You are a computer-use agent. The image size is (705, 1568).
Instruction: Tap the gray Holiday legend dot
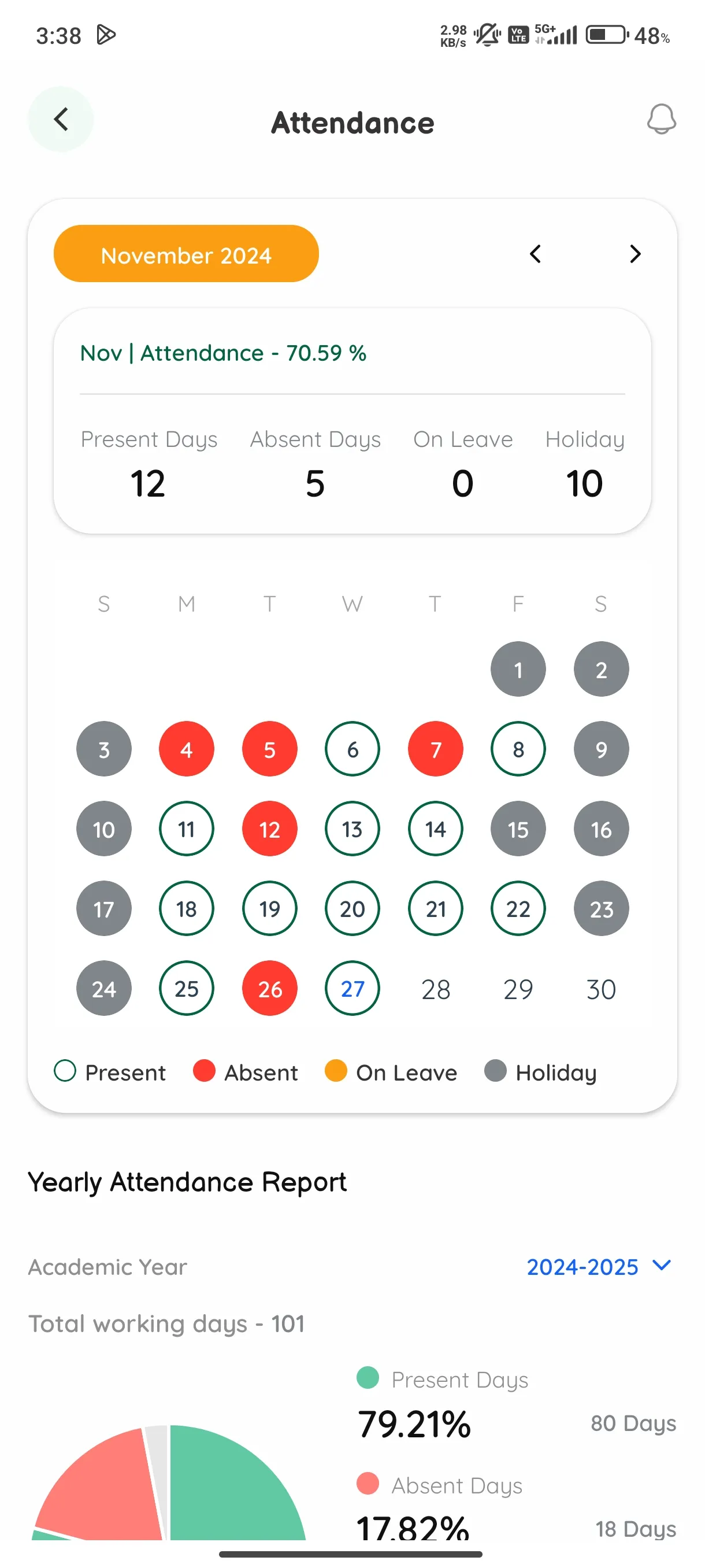(x=495, y=1072)
